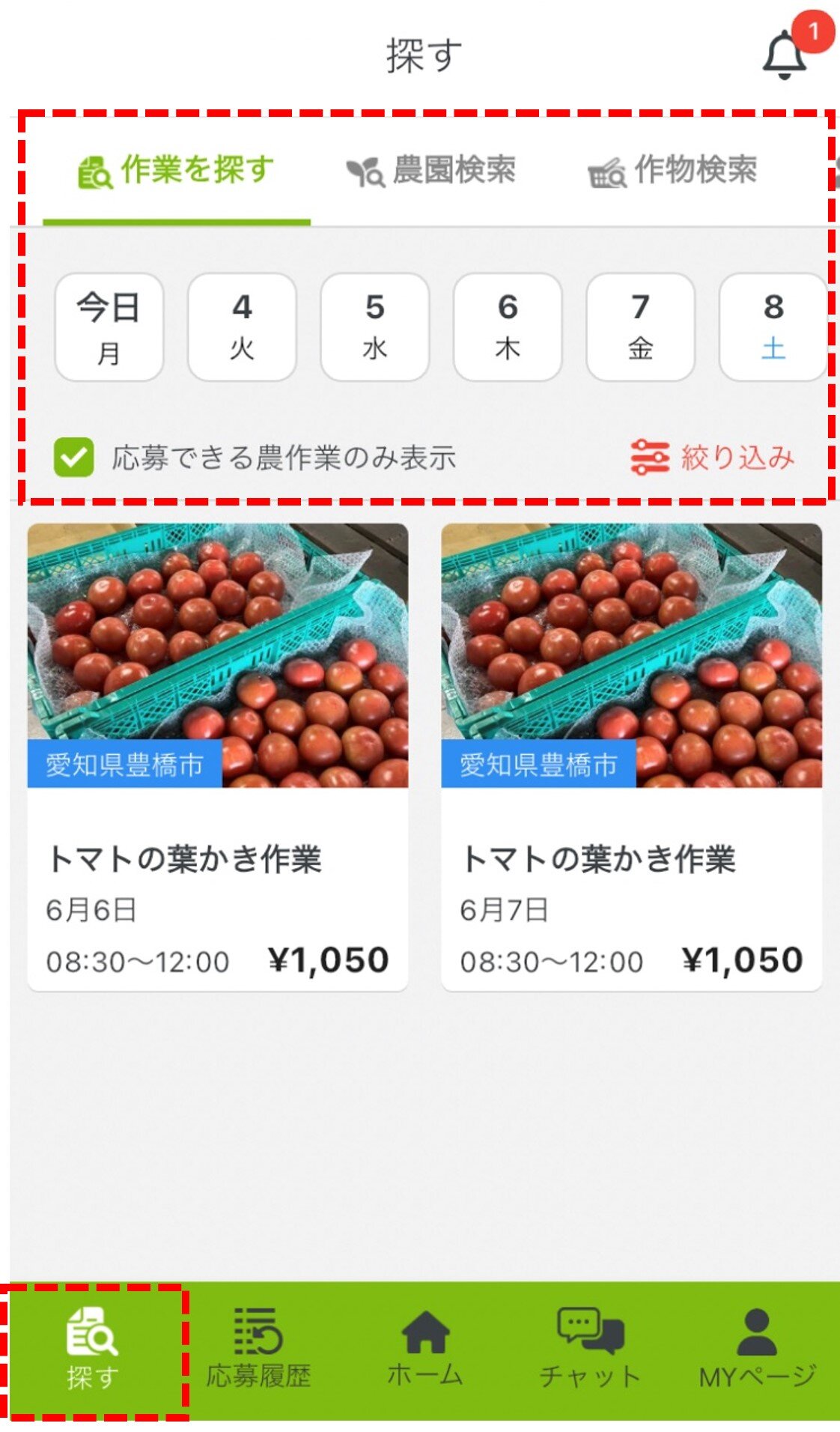Open the 6月6日 tomato job card

[218, 756]
